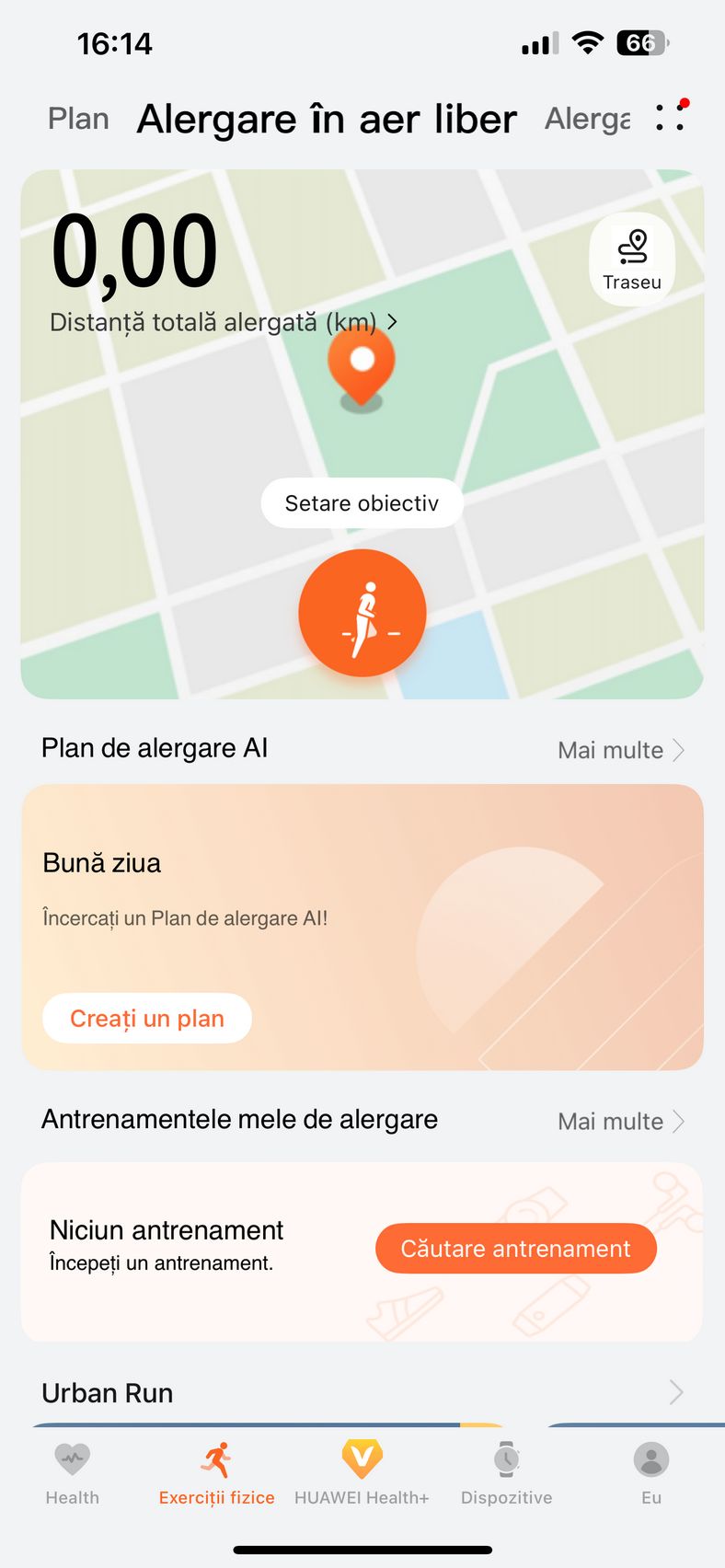Open the Eu profile tab
This screenshot has width=725, height=1568.
[651, 1473]
